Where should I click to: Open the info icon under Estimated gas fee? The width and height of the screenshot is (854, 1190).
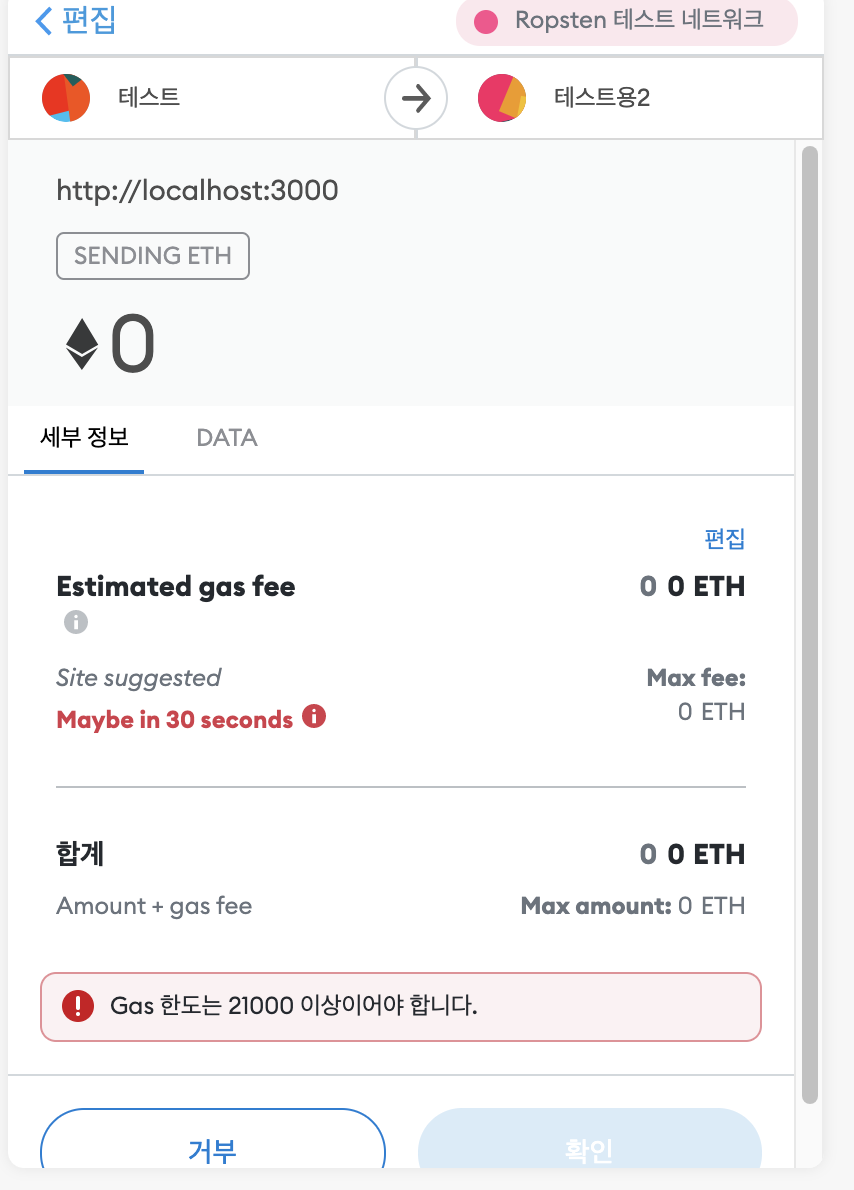point(76,622)
